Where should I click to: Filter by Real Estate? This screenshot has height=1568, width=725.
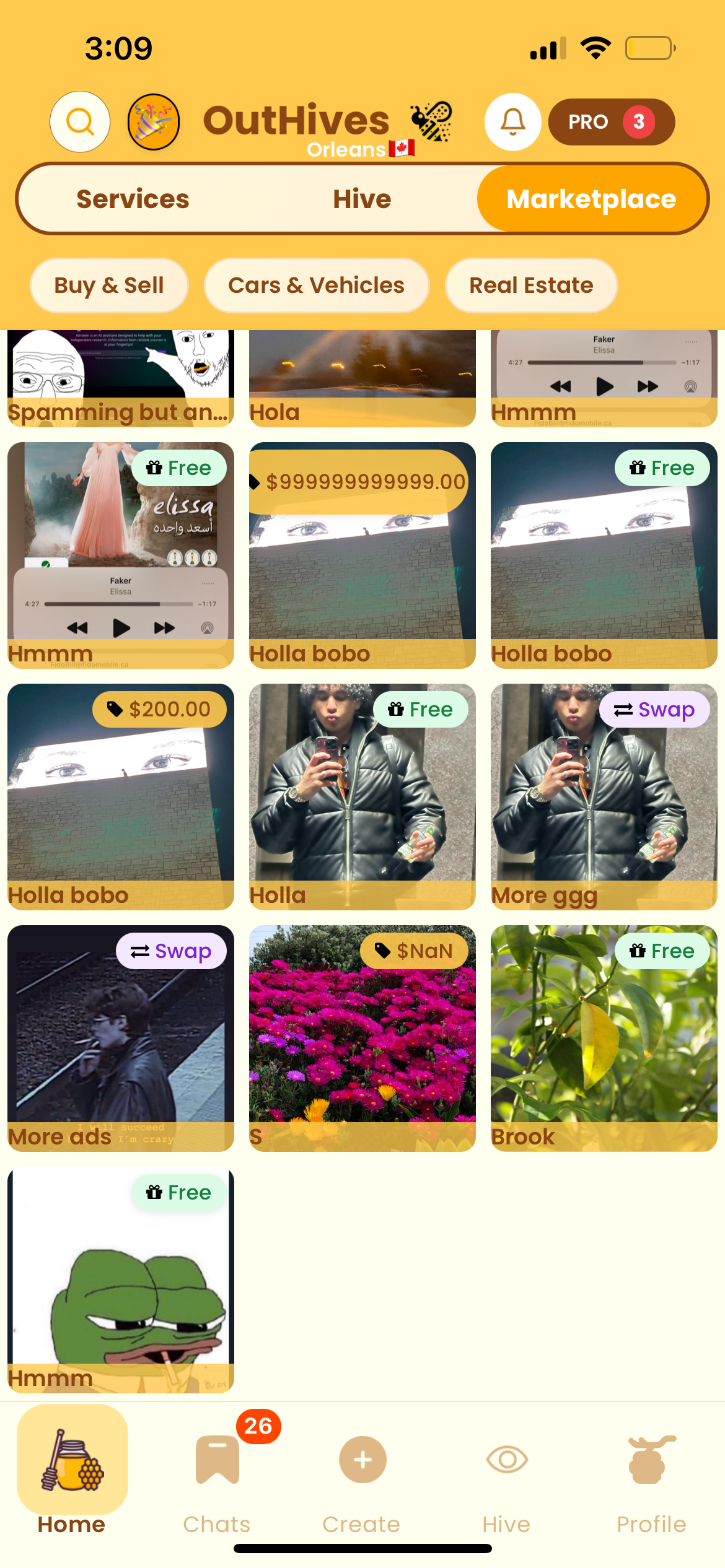(531, 285)
